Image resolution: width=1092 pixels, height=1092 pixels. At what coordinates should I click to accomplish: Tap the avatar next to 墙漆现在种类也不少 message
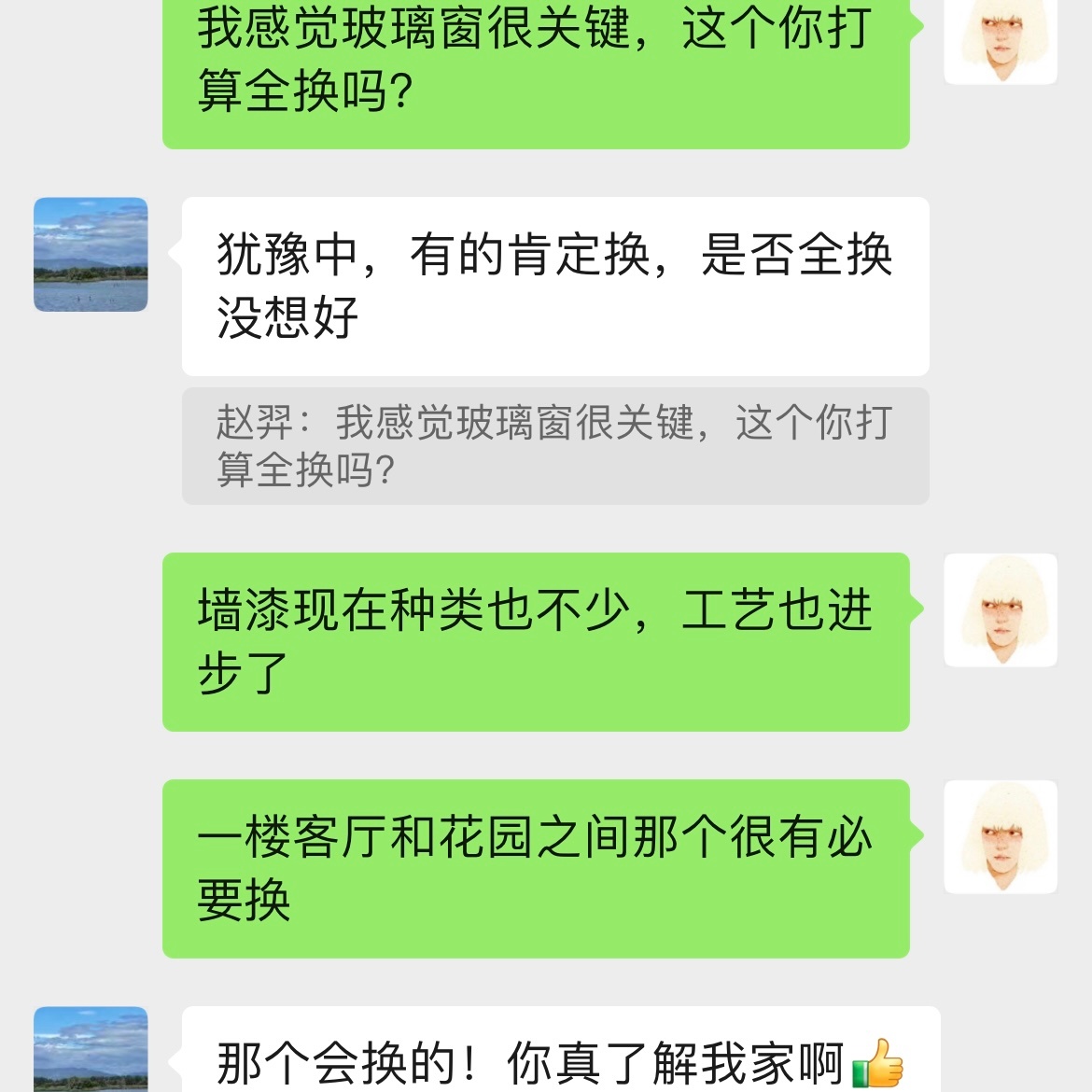[x=1001, y=610]
